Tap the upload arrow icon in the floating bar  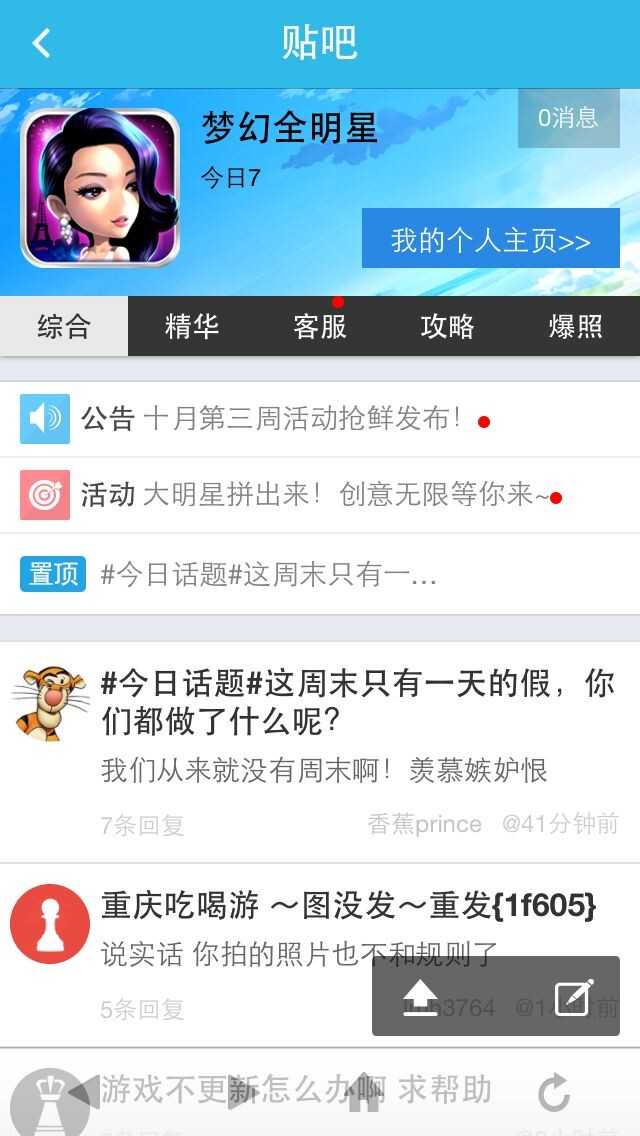(422, 997)
